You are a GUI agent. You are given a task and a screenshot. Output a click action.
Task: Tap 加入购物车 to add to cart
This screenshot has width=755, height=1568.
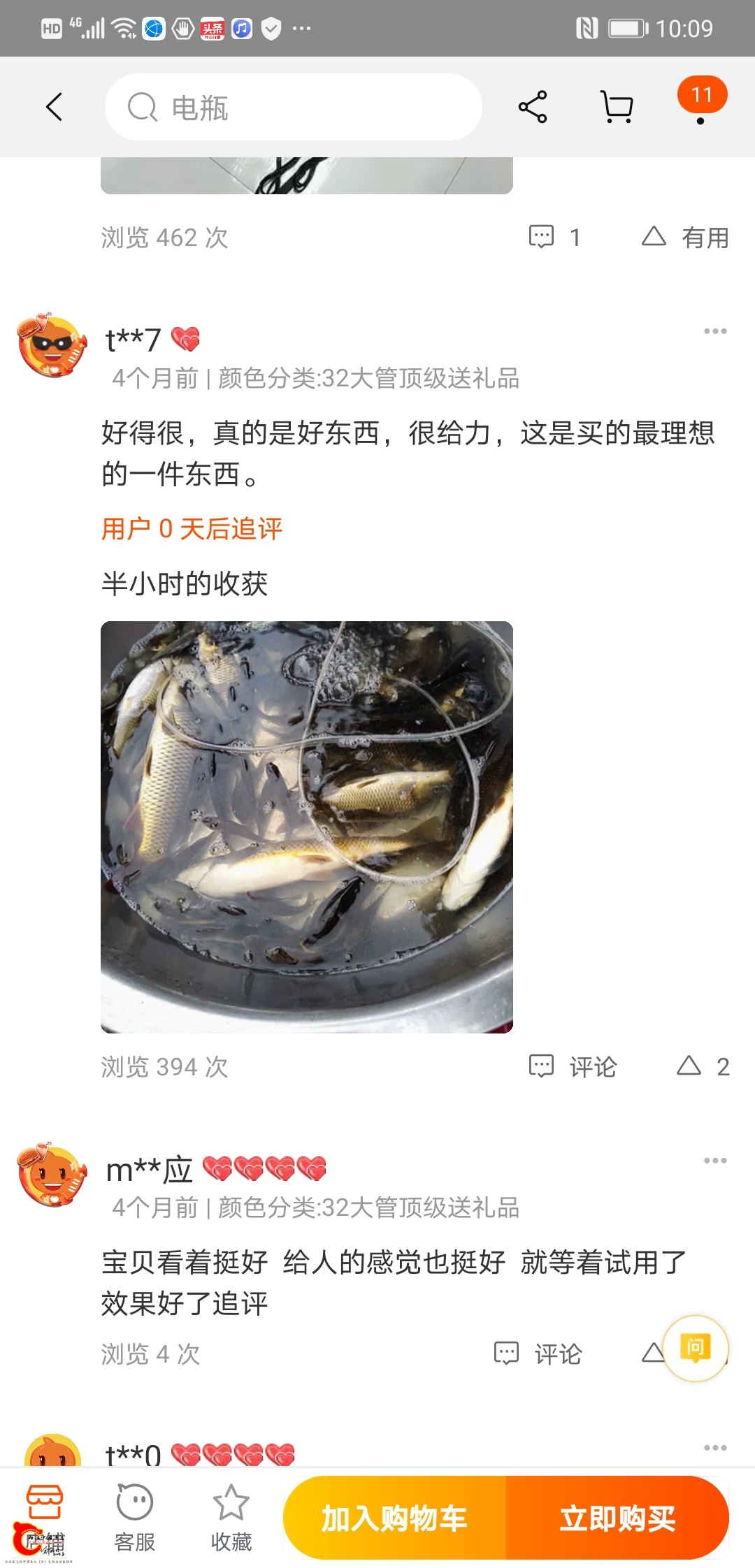tap(394, 1518)
